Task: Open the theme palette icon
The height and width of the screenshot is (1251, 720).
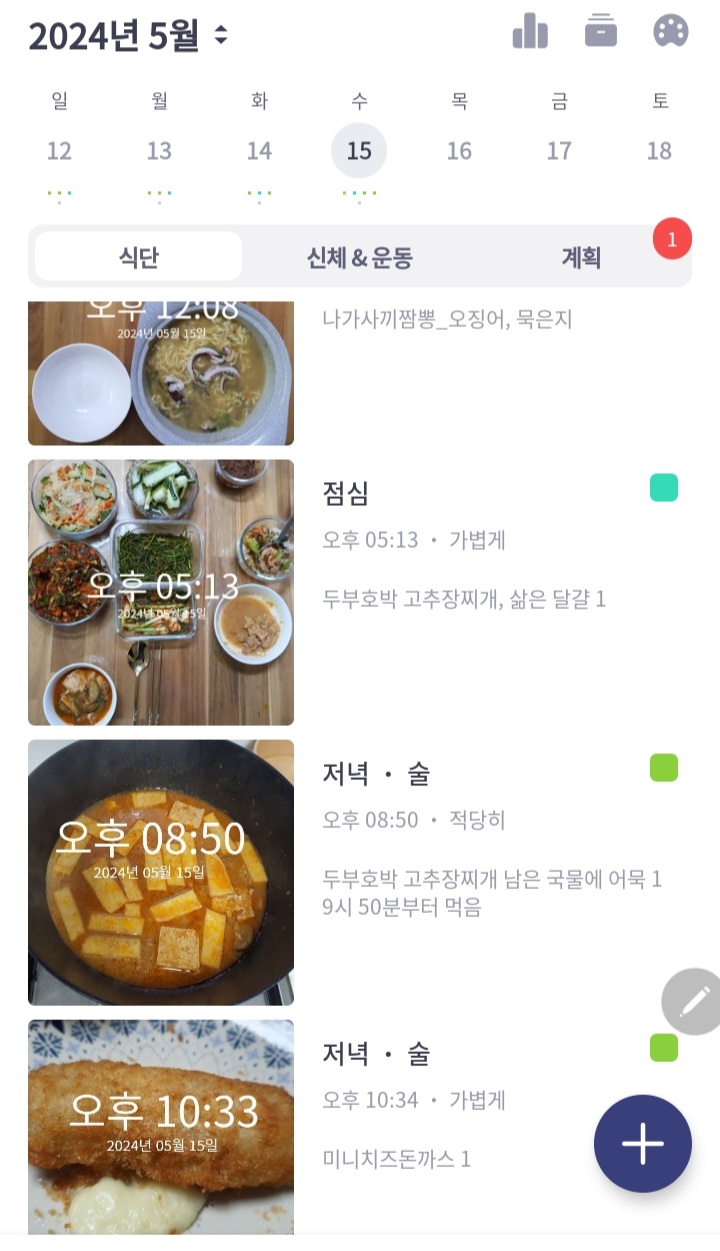Action: coord(671,31)
